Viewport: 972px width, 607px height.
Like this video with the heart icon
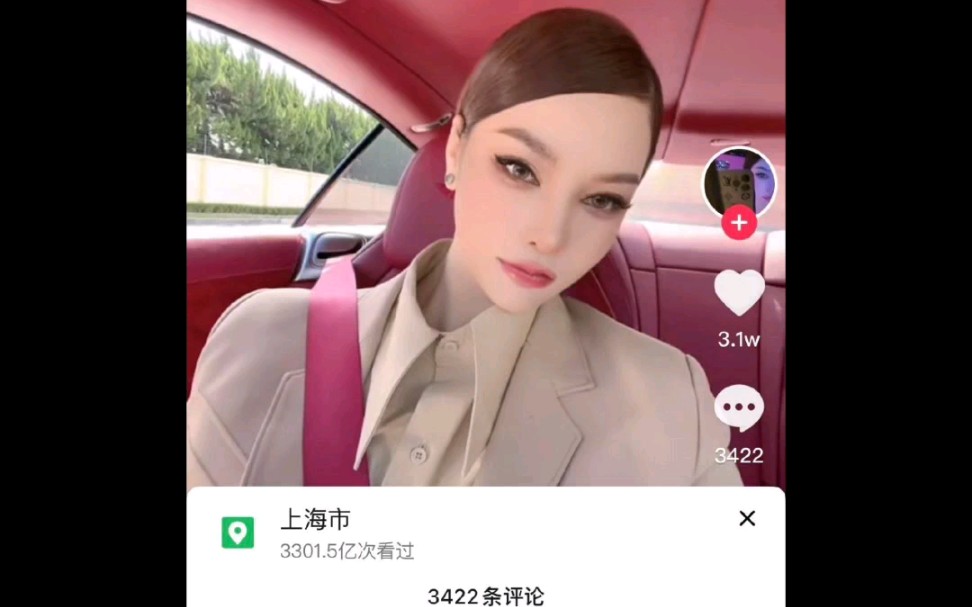point(739,293)
